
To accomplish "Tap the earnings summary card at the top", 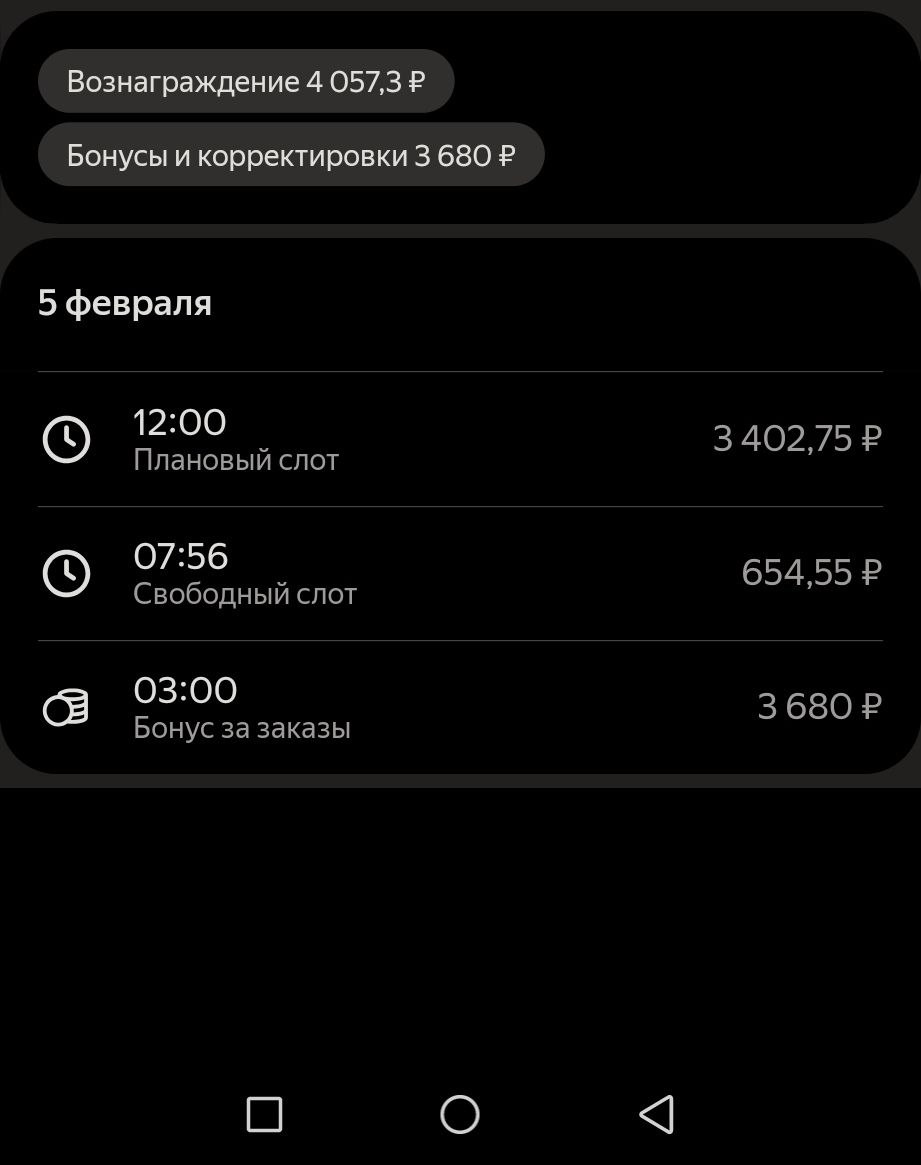I will point(460,117).
